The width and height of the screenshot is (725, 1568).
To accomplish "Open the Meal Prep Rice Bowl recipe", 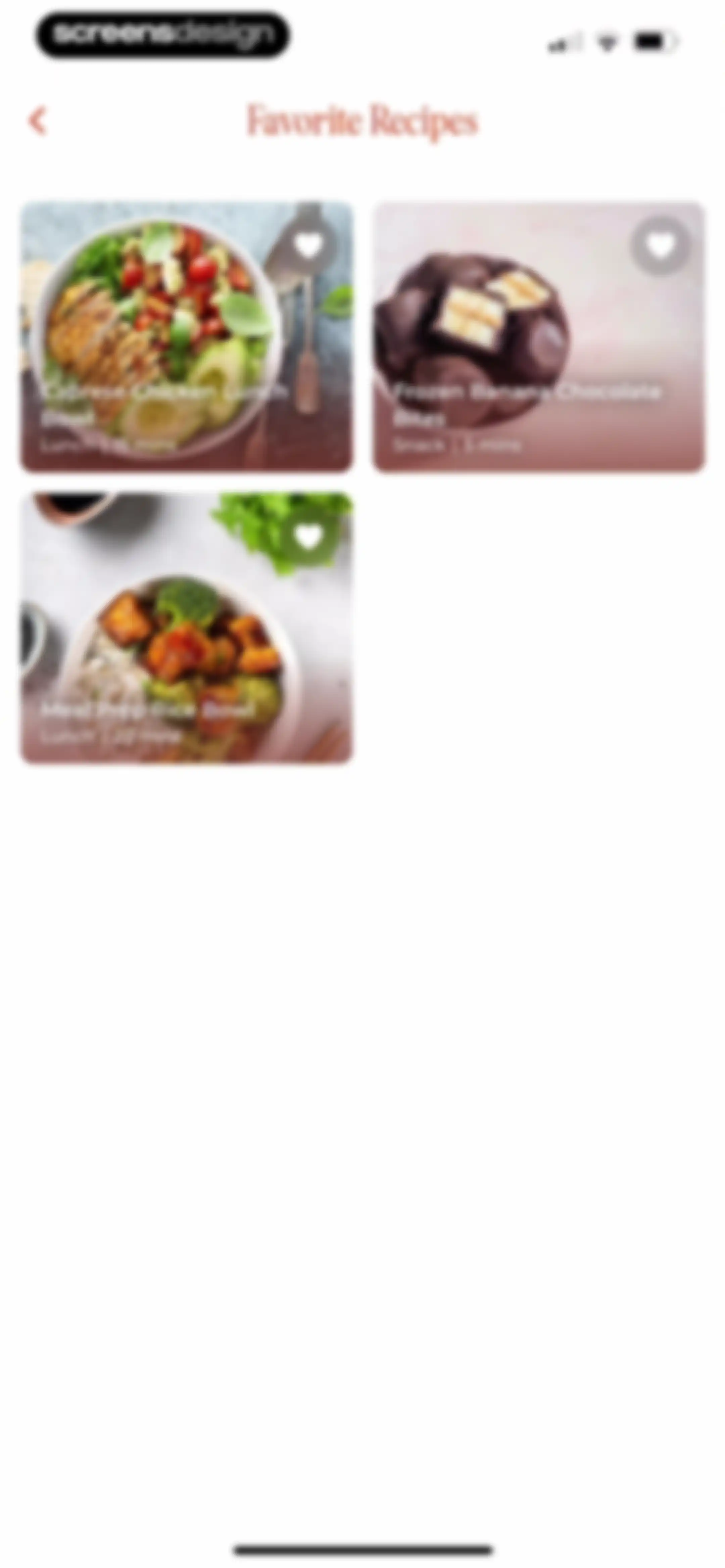I will point(186,628).
